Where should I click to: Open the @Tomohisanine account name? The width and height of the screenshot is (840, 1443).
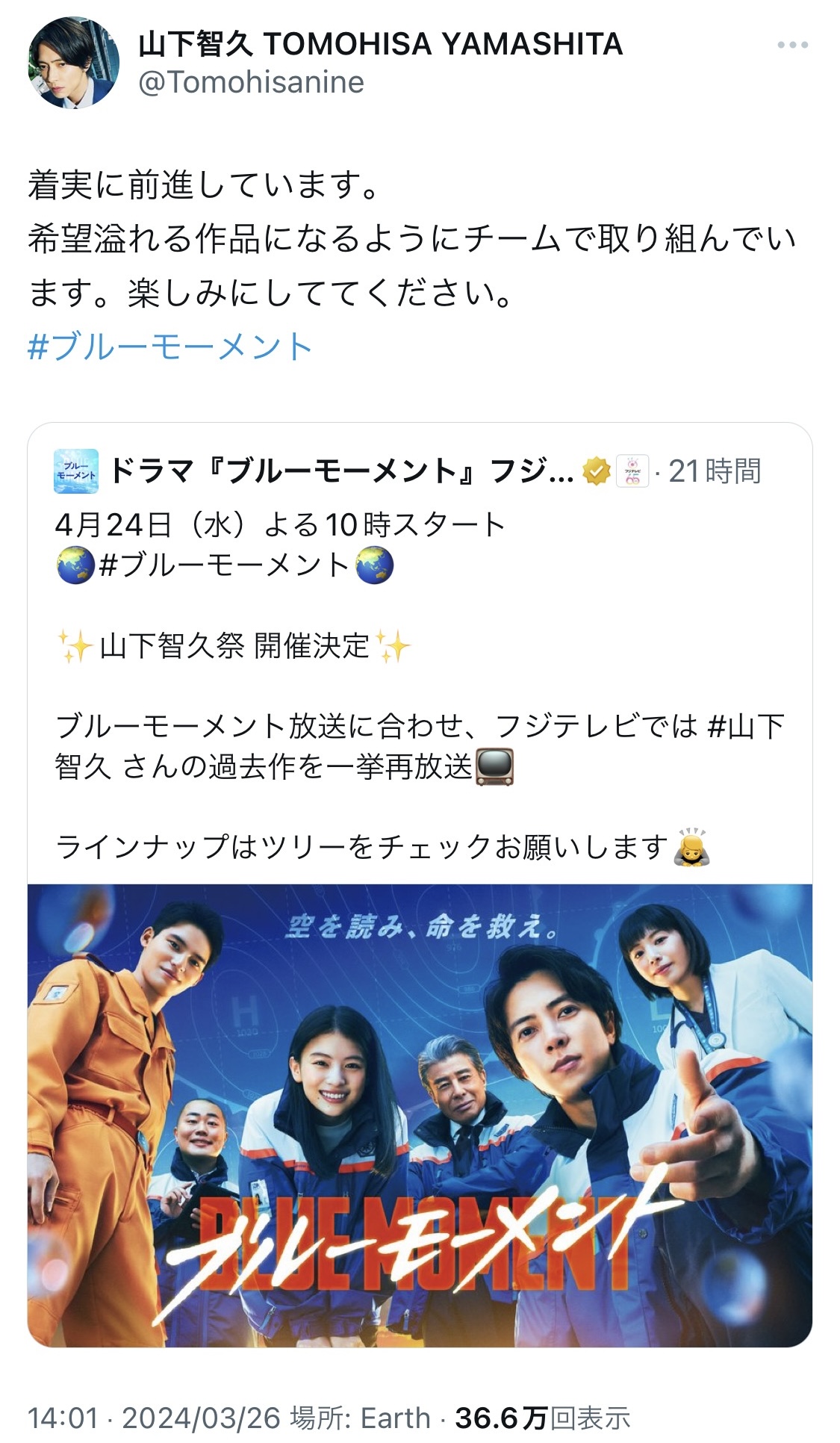point(251,82)
